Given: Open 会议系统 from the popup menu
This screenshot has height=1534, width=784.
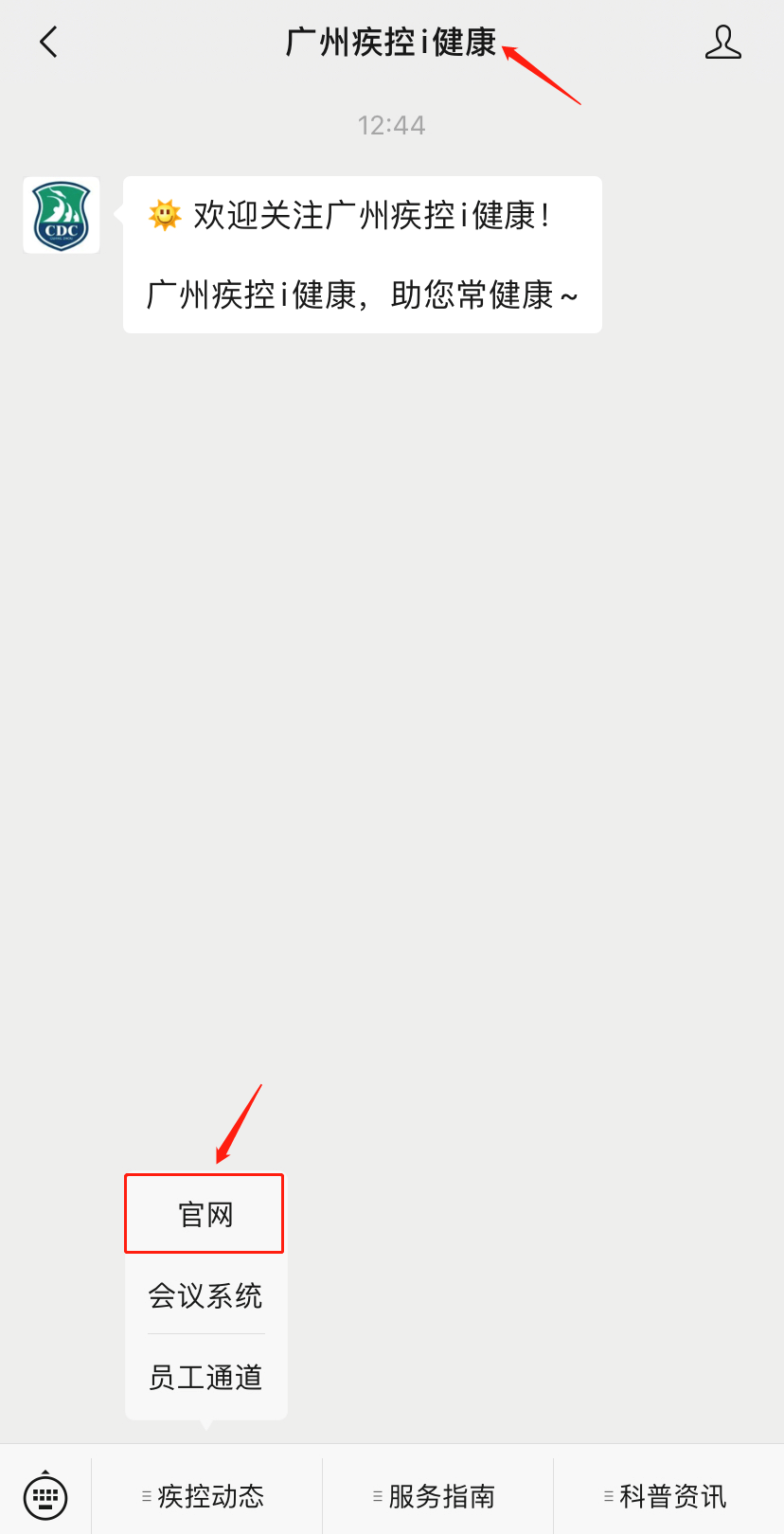Looking at the screenshot, I should (205, 1295).
